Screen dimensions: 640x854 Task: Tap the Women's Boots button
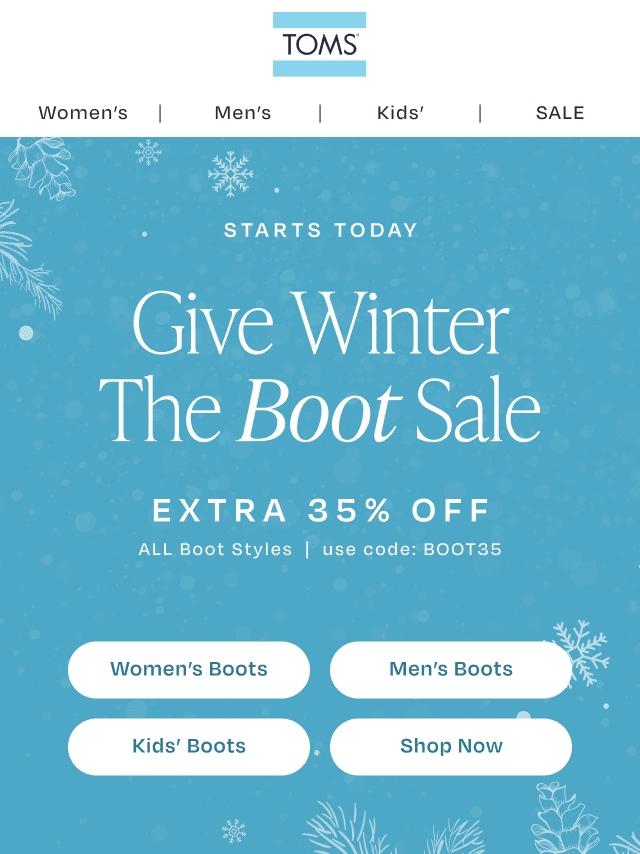pos(189,669)
